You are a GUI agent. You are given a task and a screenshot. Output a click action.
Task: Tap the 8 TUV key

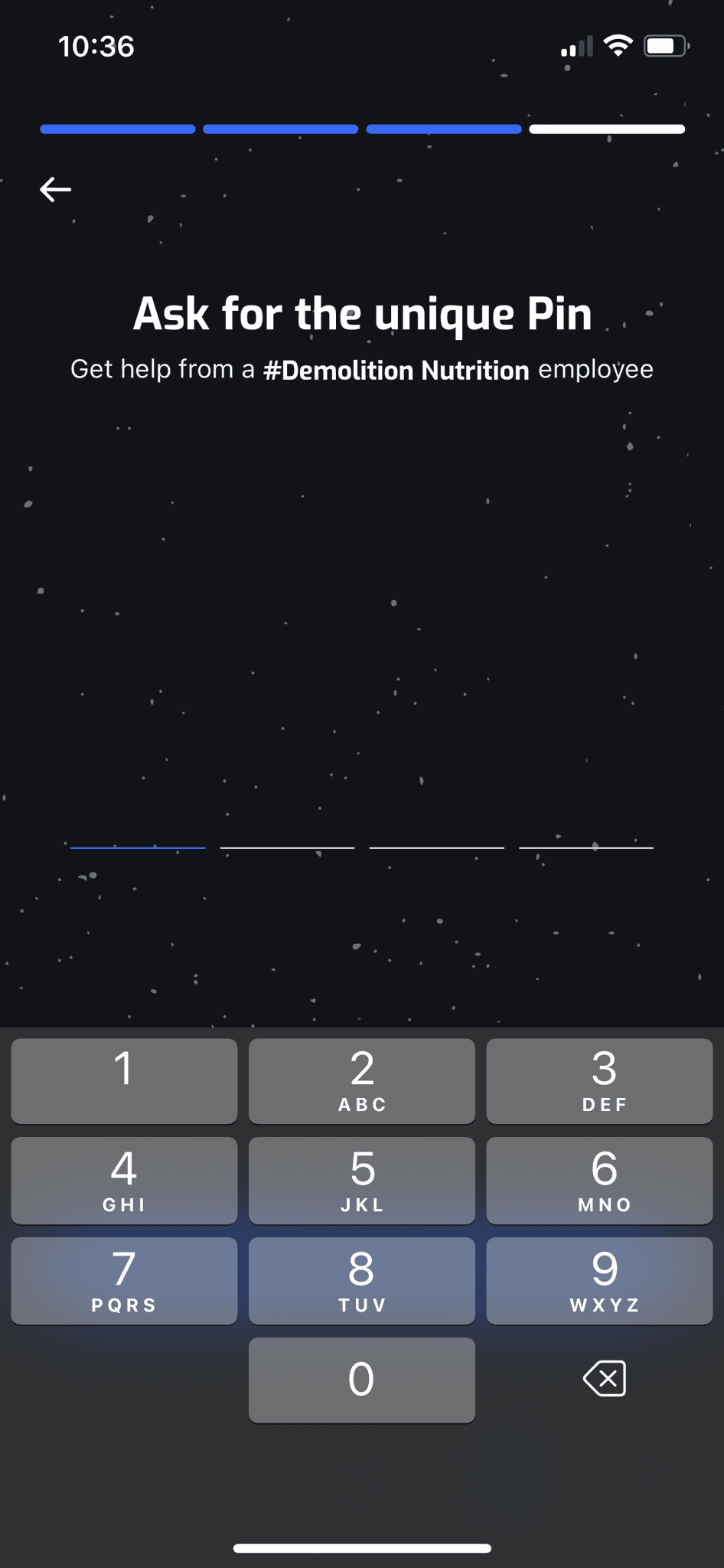coord(362,1281)
